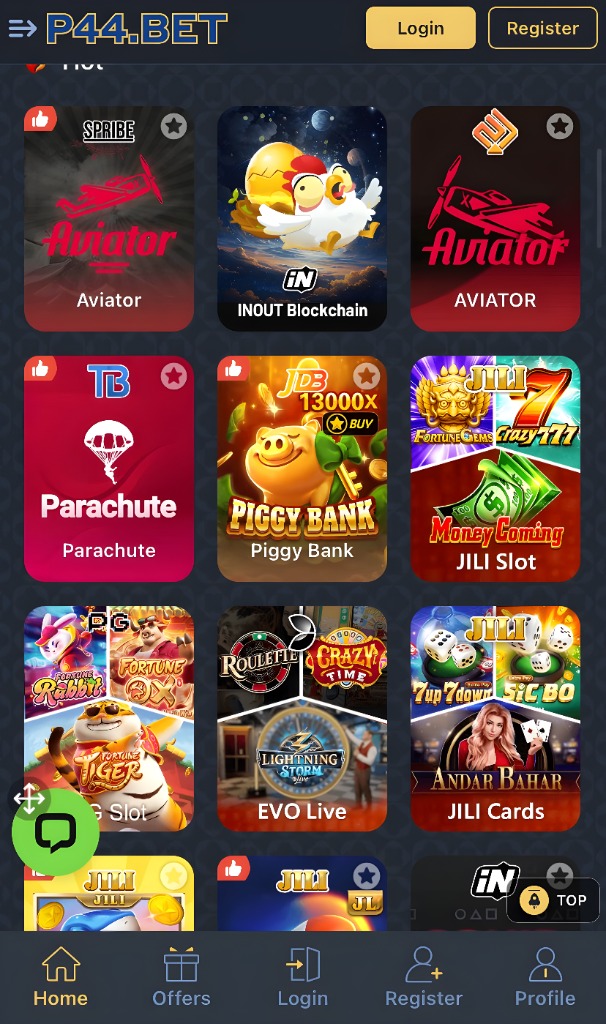The height and width of the screenshot is (1024, 606).
Task: Open Login from bottom navigation
Action: point(302,978)
